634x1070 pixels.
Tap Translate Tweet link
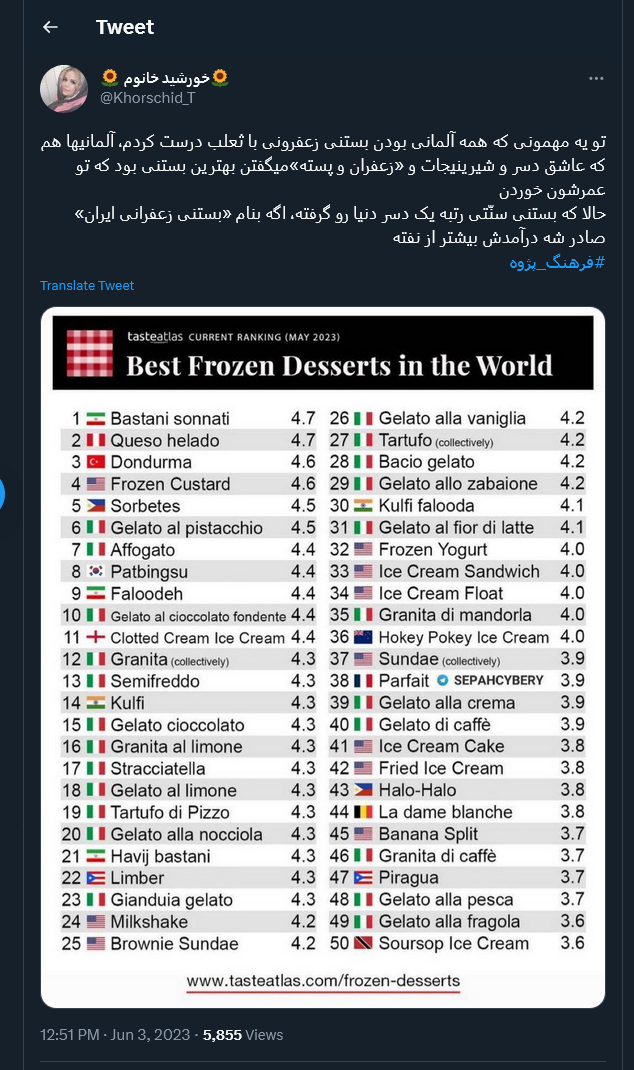click(87, 285)
